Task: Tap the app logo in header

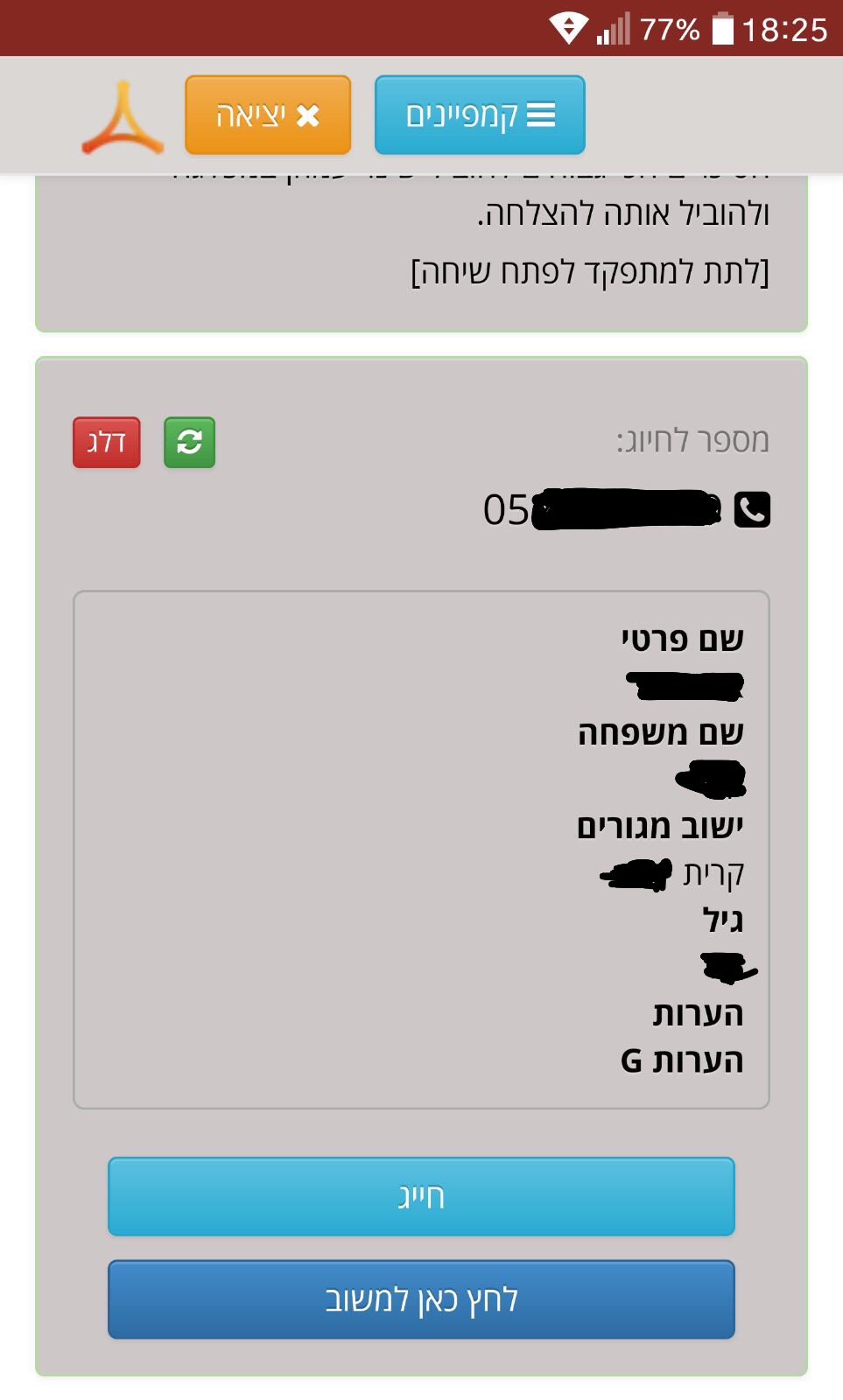Action: pos(123,118)
